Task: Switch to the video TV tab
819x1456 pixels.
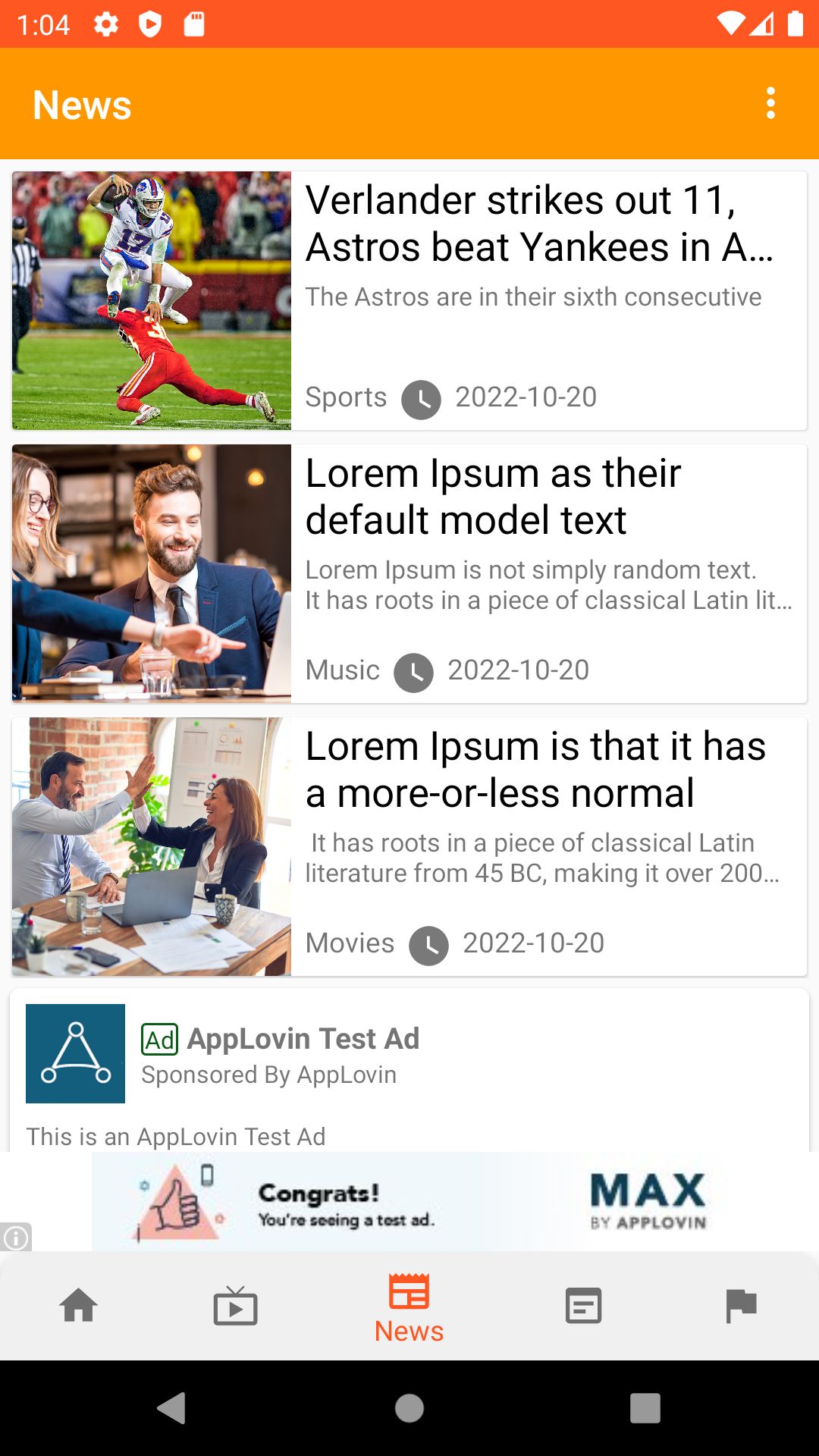Action: (235, 1306)
